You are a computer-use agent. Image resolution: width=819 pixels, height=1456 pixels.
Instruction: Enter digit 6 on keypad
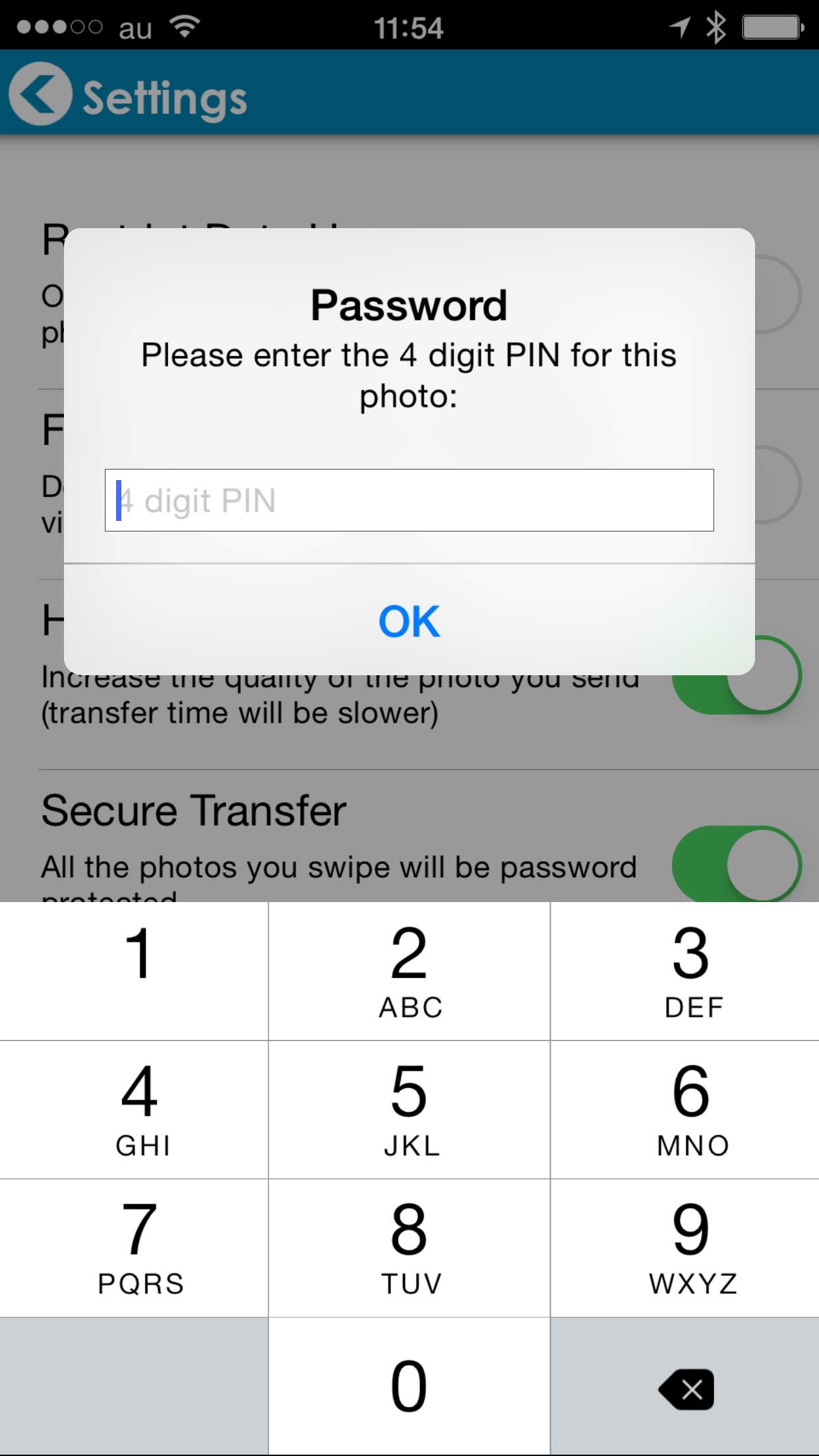tap(685, 1110)
